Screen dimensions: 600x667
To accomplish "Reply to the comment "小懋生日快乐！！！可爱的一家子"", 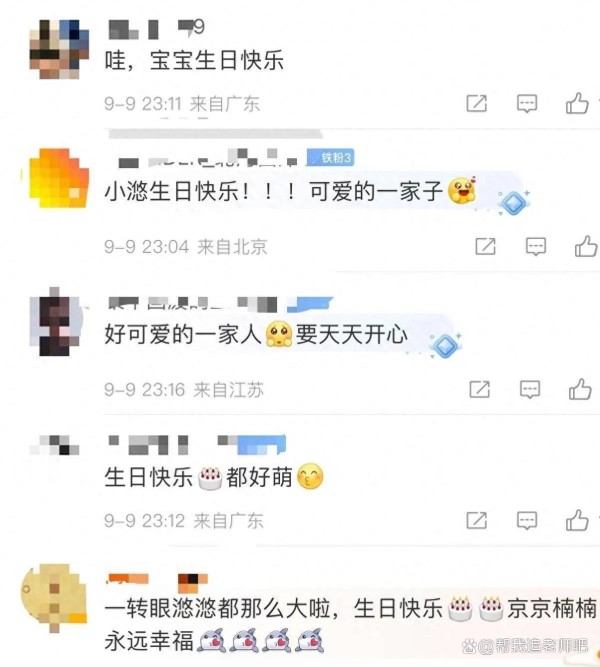I will tap(536, 246).
